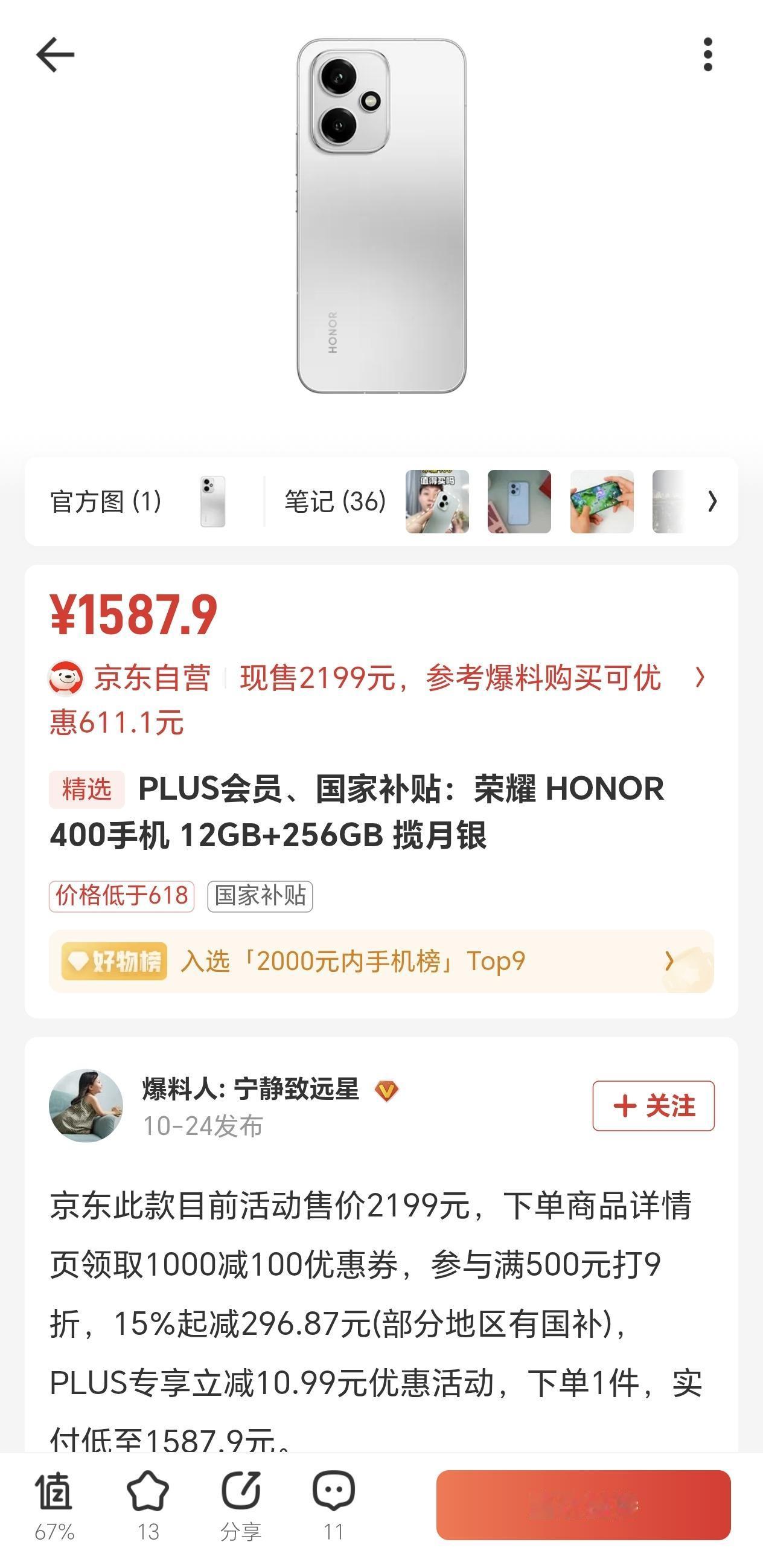Image resolution: width=763 pixels, height=1568 pixels.
Task: Follow 宁静致远星 with the 关注 button
Action: pos(653,1106)
